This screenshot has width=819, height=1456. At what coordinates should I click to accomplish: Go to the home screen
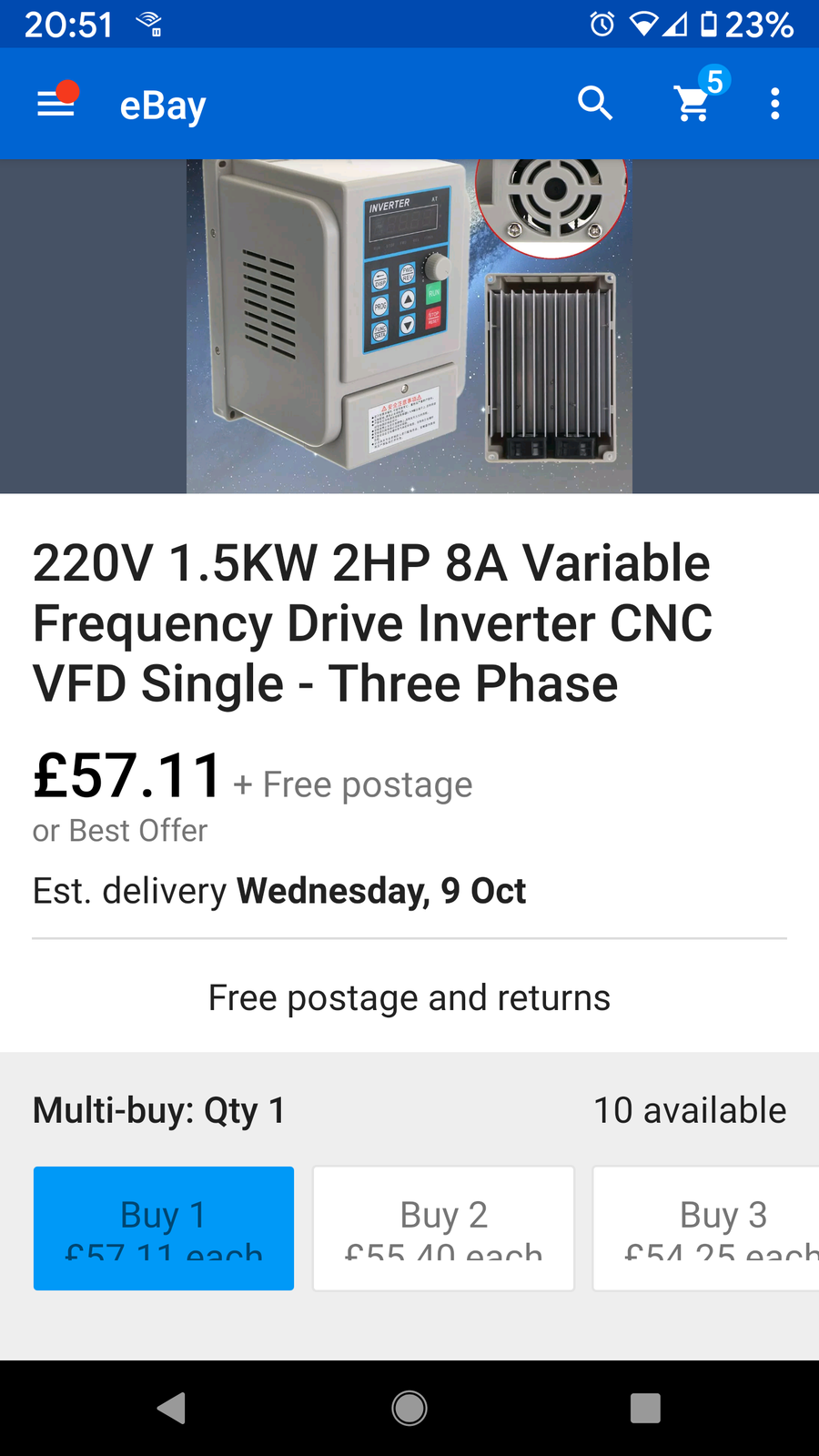tap(409, 1408)
